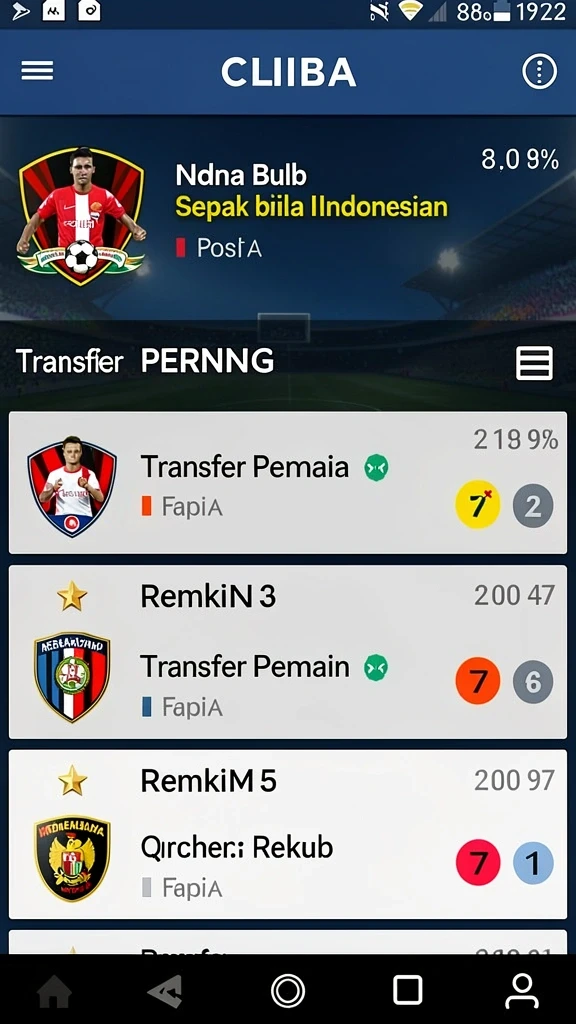The height and width of the screenshot is (1024, 576).
Task: Open recent apps with the square button
Action: 408,991
